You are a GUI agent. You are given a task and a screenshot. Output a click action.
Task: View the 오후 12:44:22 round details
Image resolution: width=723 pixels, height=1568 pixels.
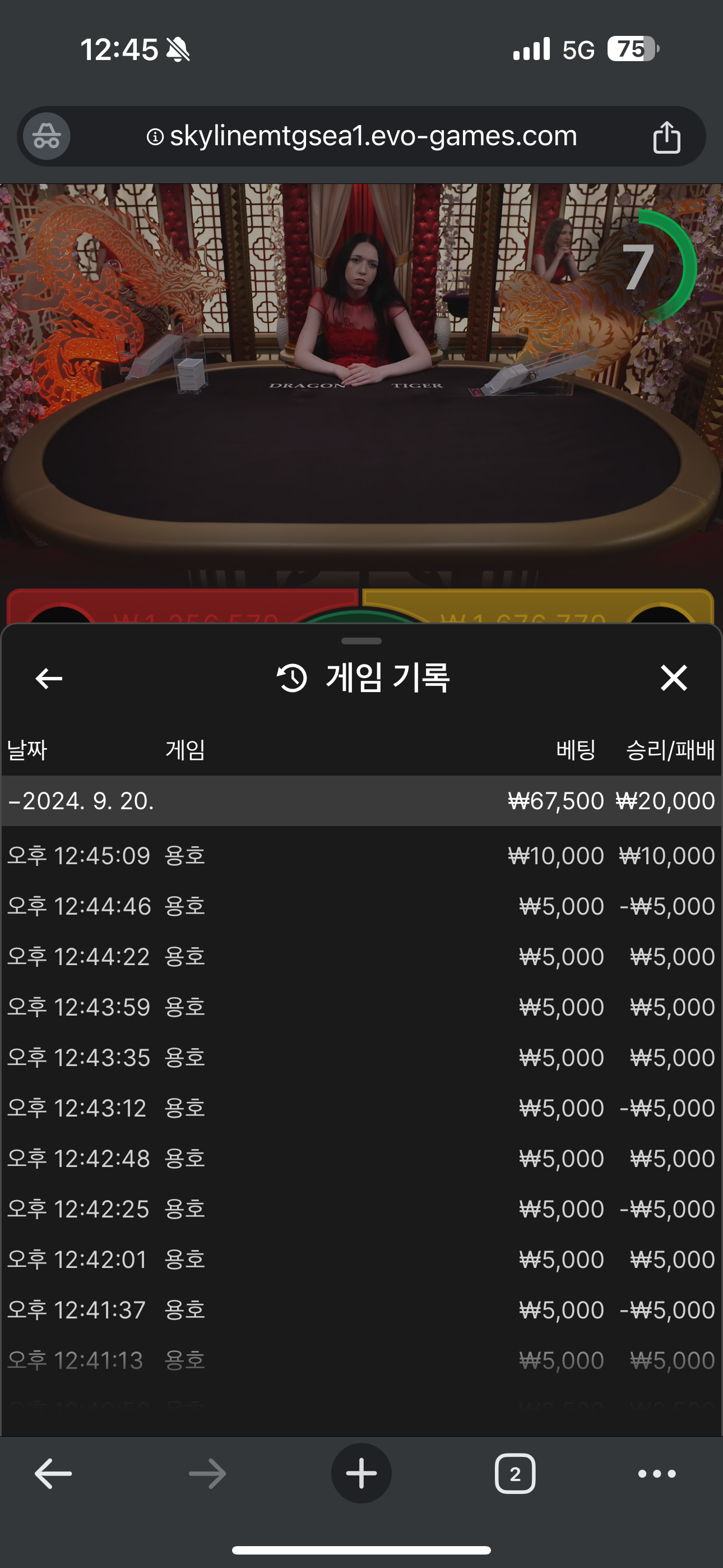coord(361,957)
